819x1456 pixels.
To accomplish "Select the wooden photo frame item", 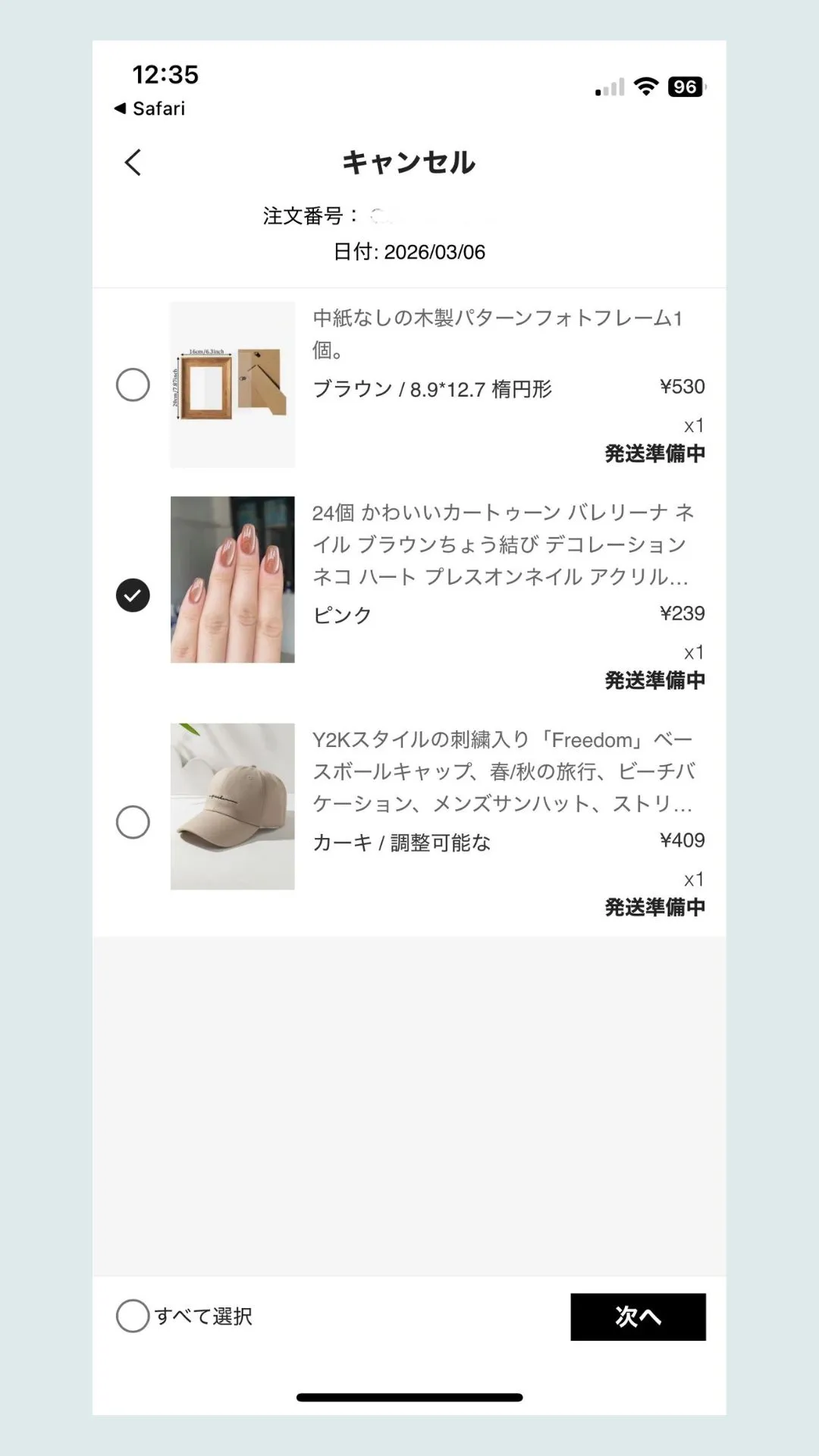I will pos(133,384).
